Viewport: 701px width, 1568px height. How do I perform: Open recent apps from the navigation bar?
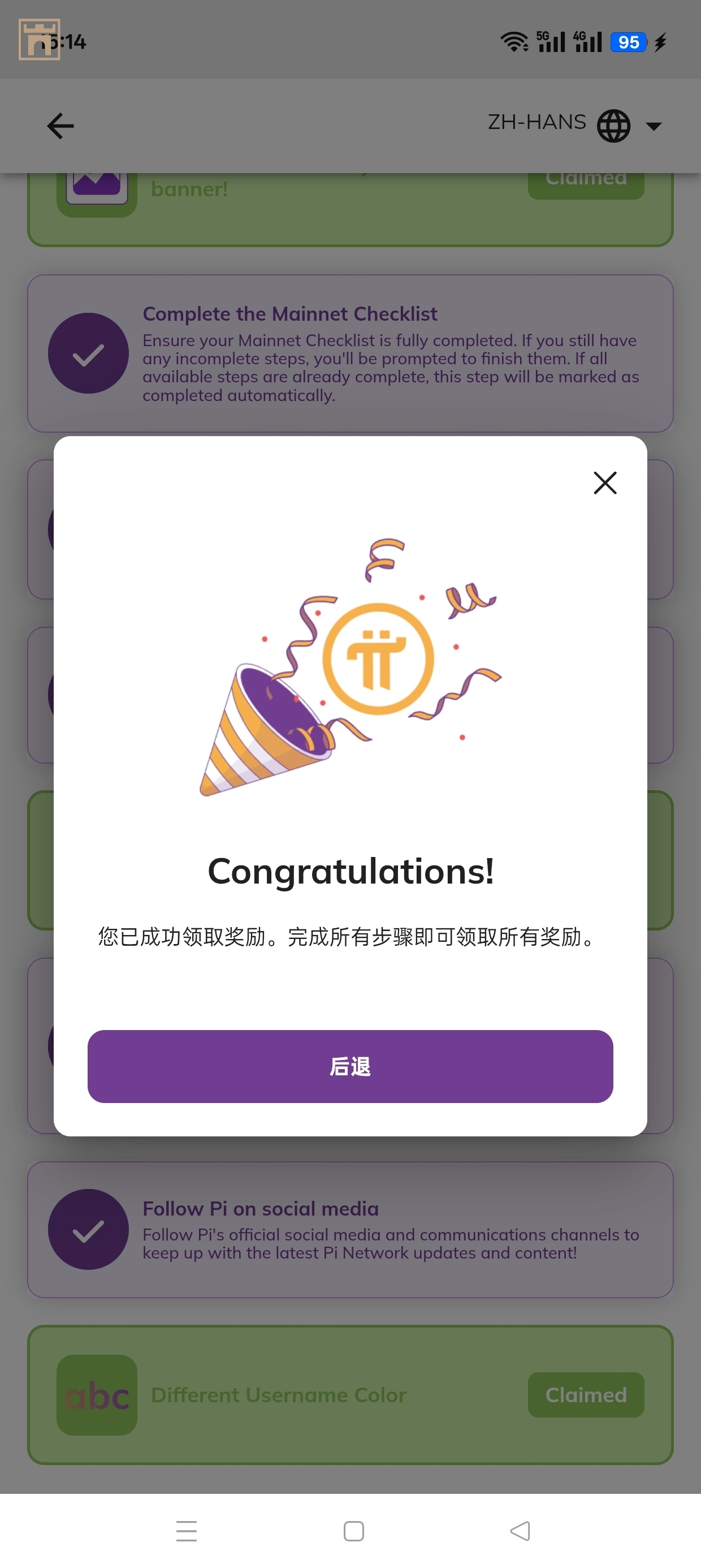pyautogui.click(x=186, y=1531)
